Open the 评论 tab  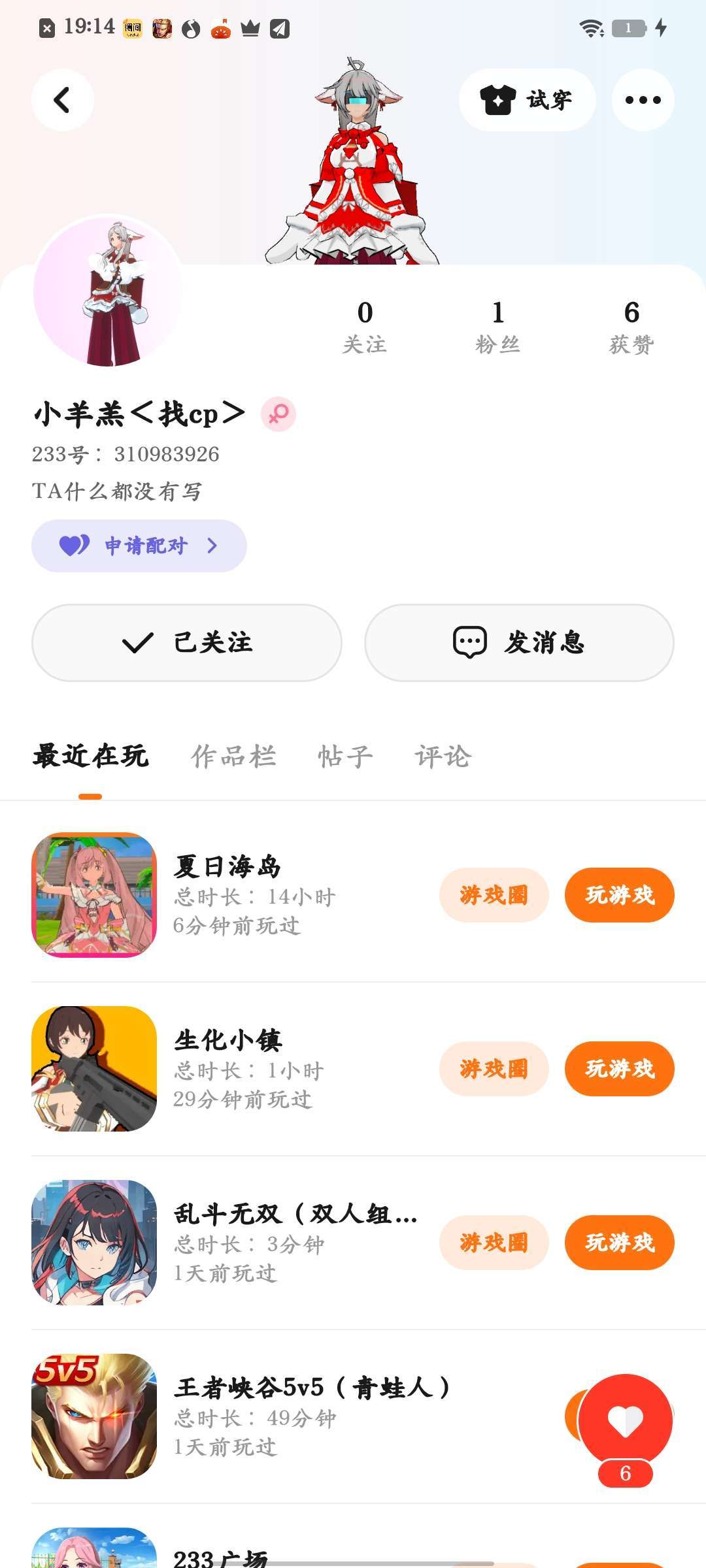[443, 757]
